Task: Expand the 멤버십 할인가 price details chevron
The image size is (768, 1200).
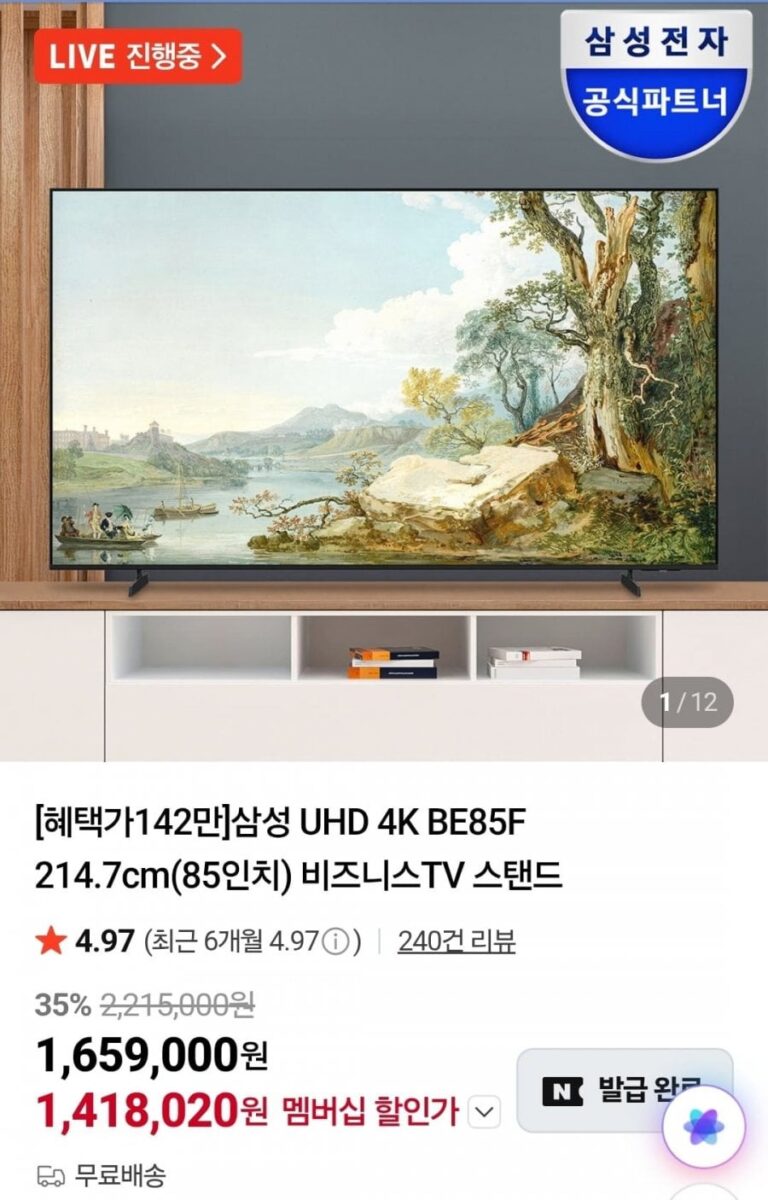Action: tap(484, 1111)
